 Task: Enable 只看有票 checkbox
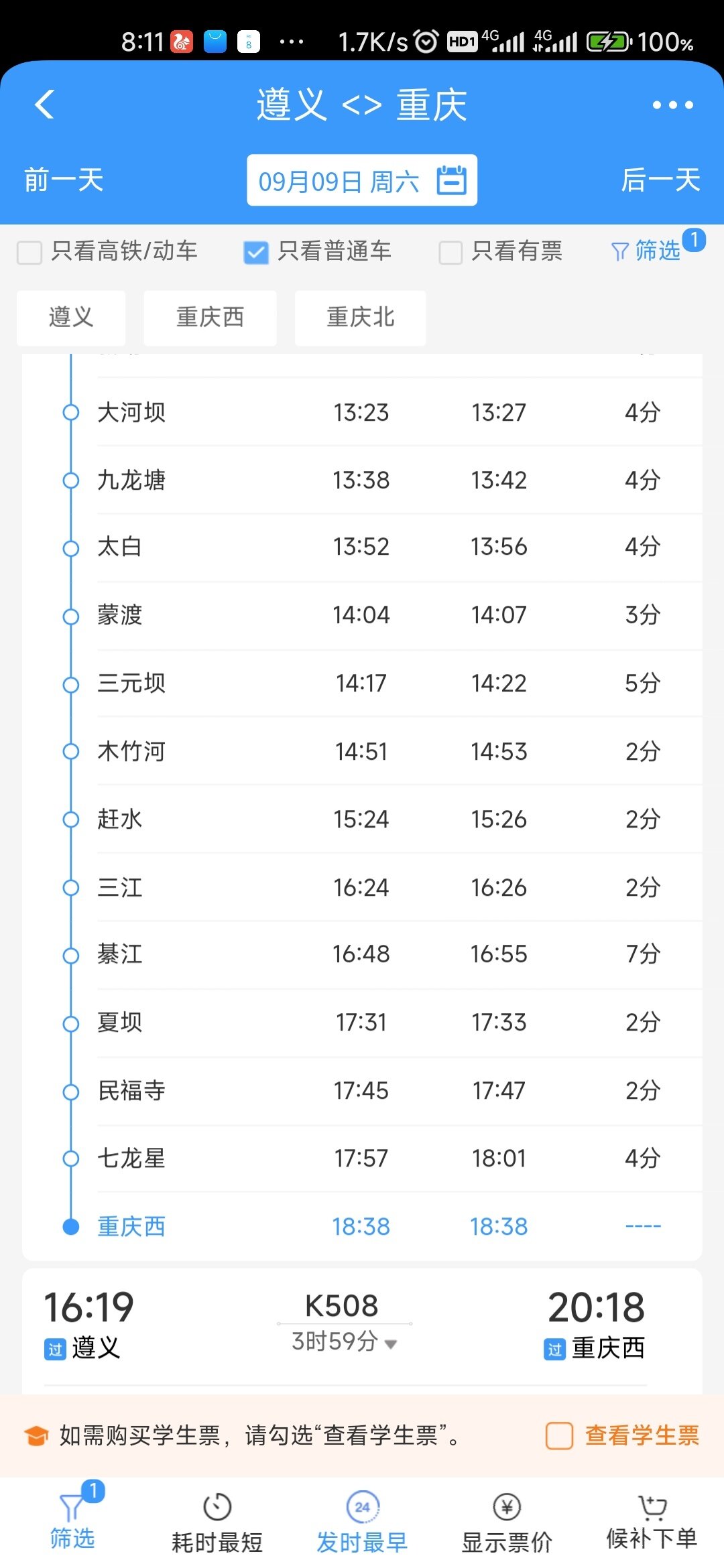point(450,253)
